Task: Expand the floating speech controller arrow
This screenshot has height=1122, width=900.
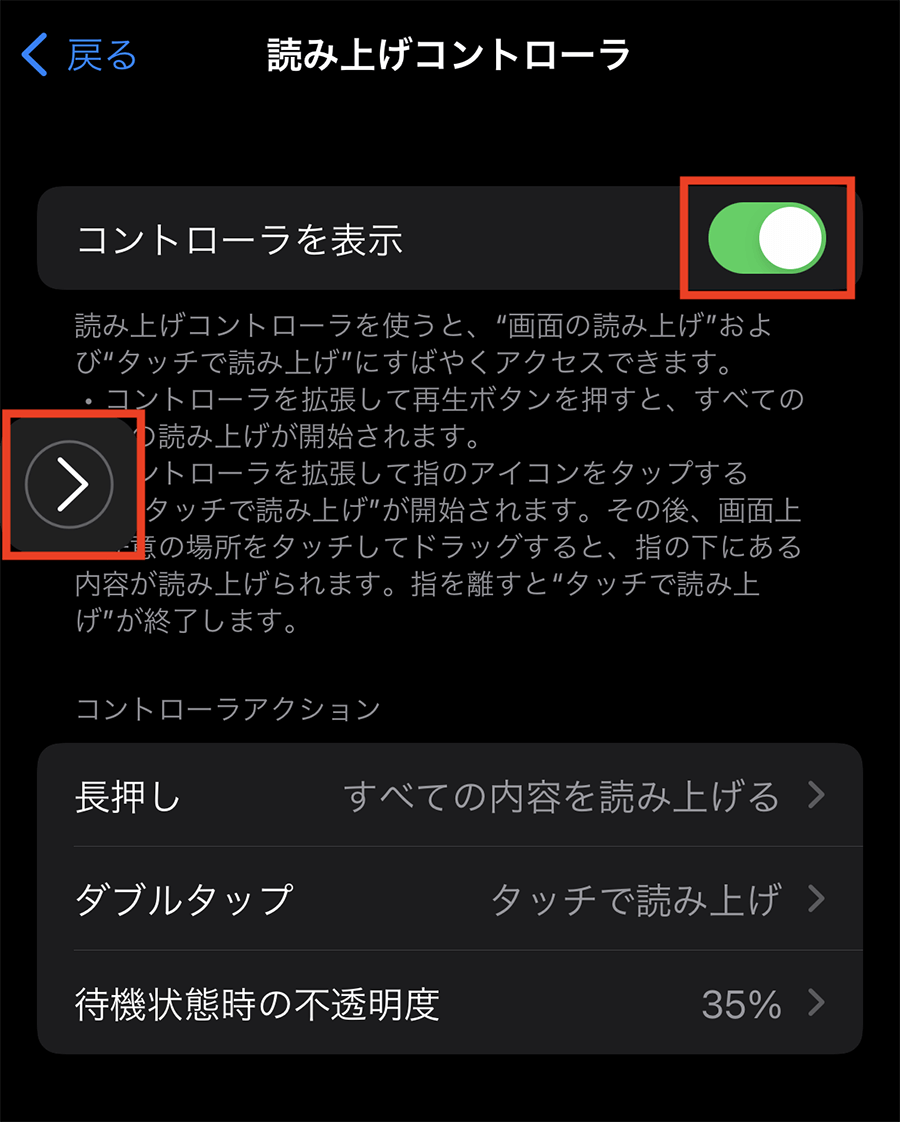Action: (x=70, y=484)
